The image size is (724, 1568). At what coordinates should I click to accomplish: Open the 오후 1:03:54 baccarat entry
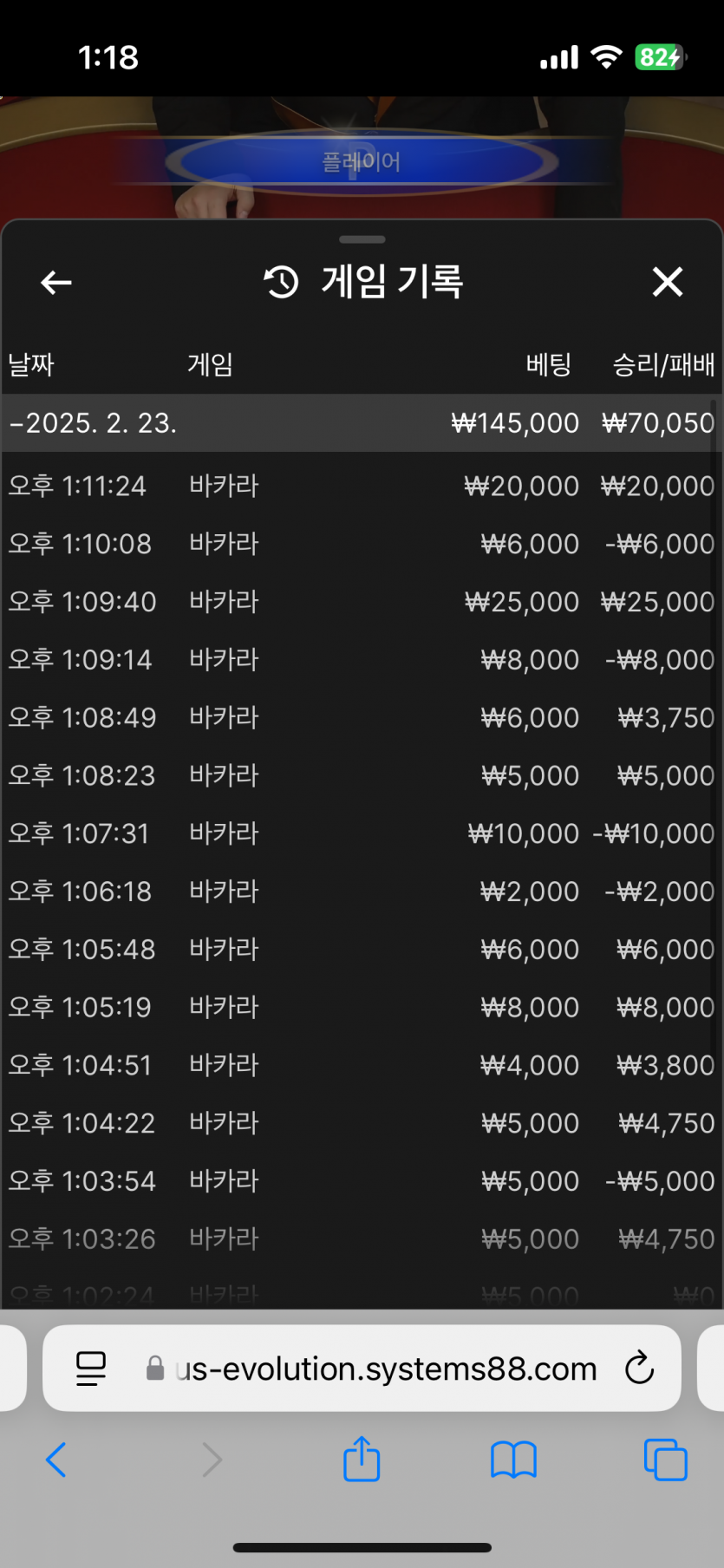tap(362, 1181)
